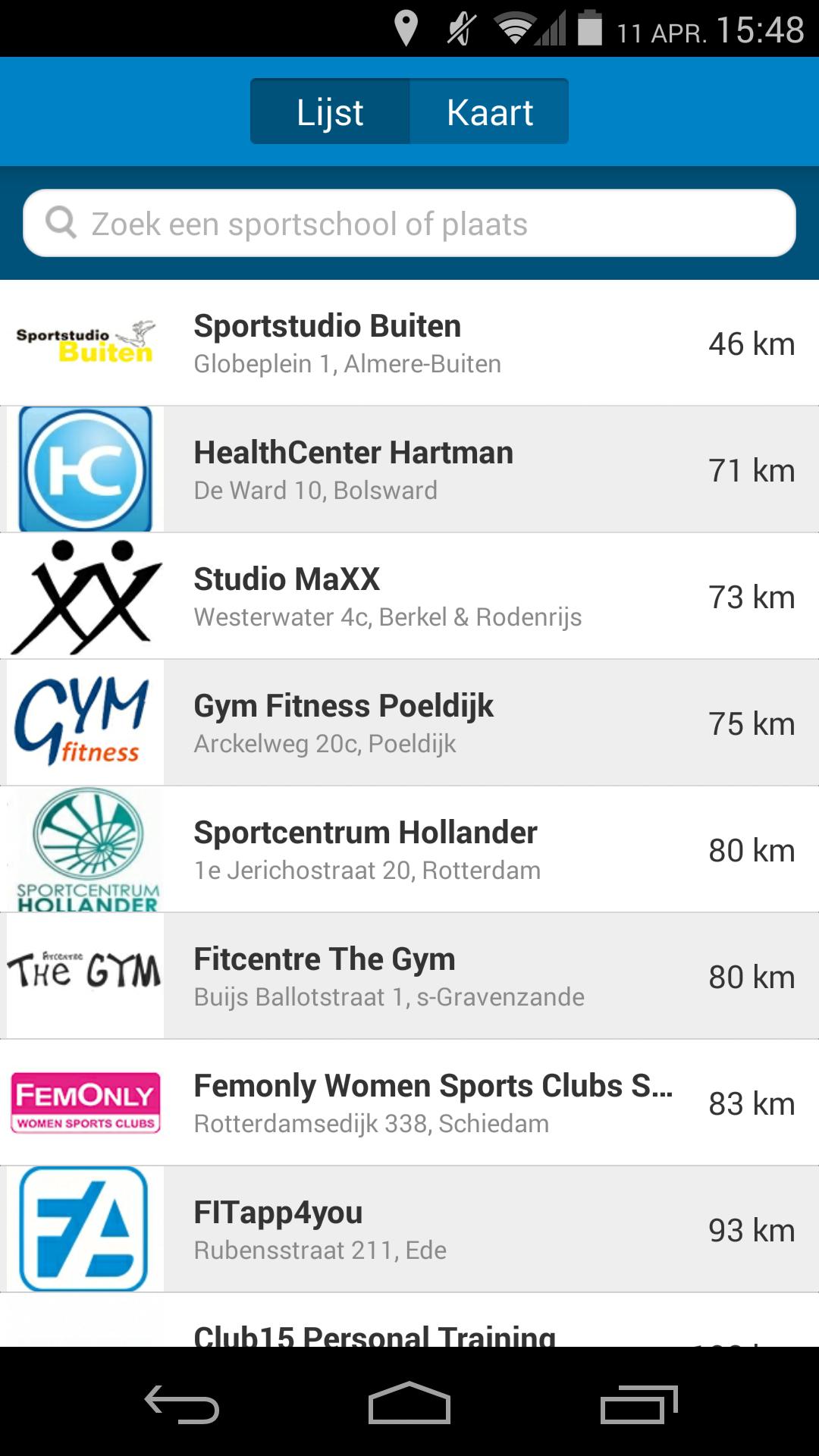Viewport: 819px width, 1456px height.
Task: Click the Fitcentre The Gym logo
Action: click(x=85, y=974)
